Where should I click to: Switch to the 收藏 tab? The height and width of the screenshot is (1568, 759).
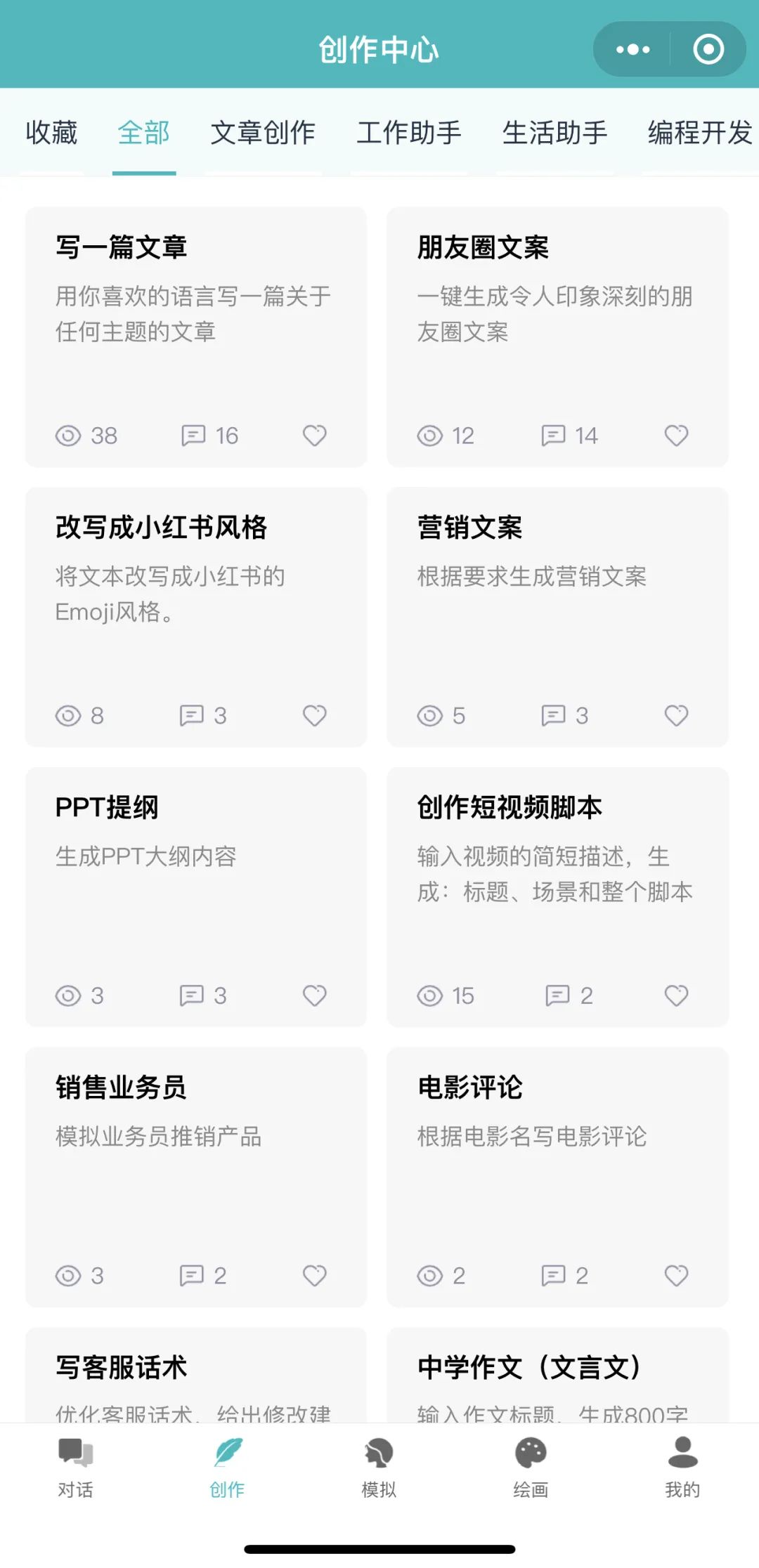(51, 133)
